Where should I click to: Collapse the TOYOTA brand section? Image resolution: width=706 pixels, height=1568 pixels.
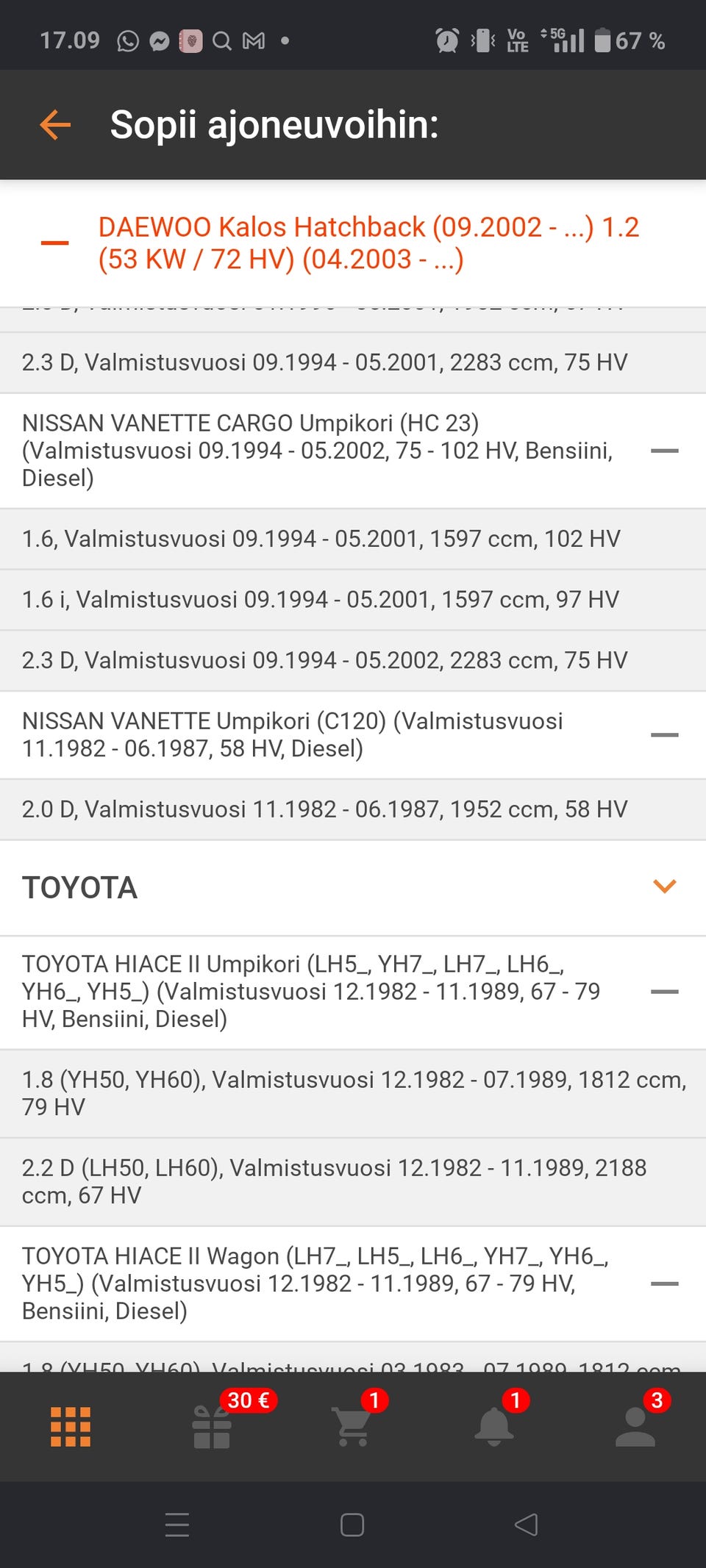(664, 887)
